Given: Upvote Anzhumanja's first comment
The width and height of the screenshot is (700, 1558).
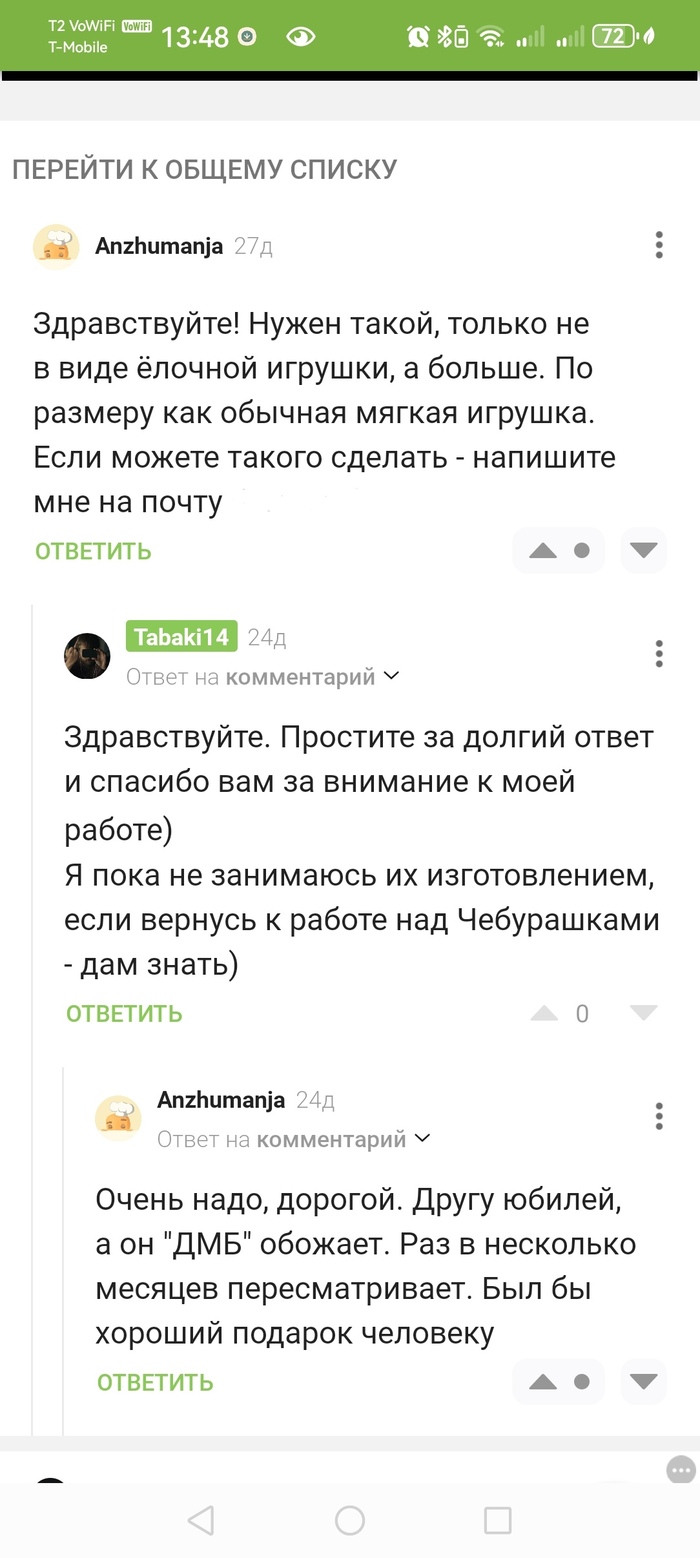Looking at the screenshot, I should pyautogui.click(x=543, y=551).
